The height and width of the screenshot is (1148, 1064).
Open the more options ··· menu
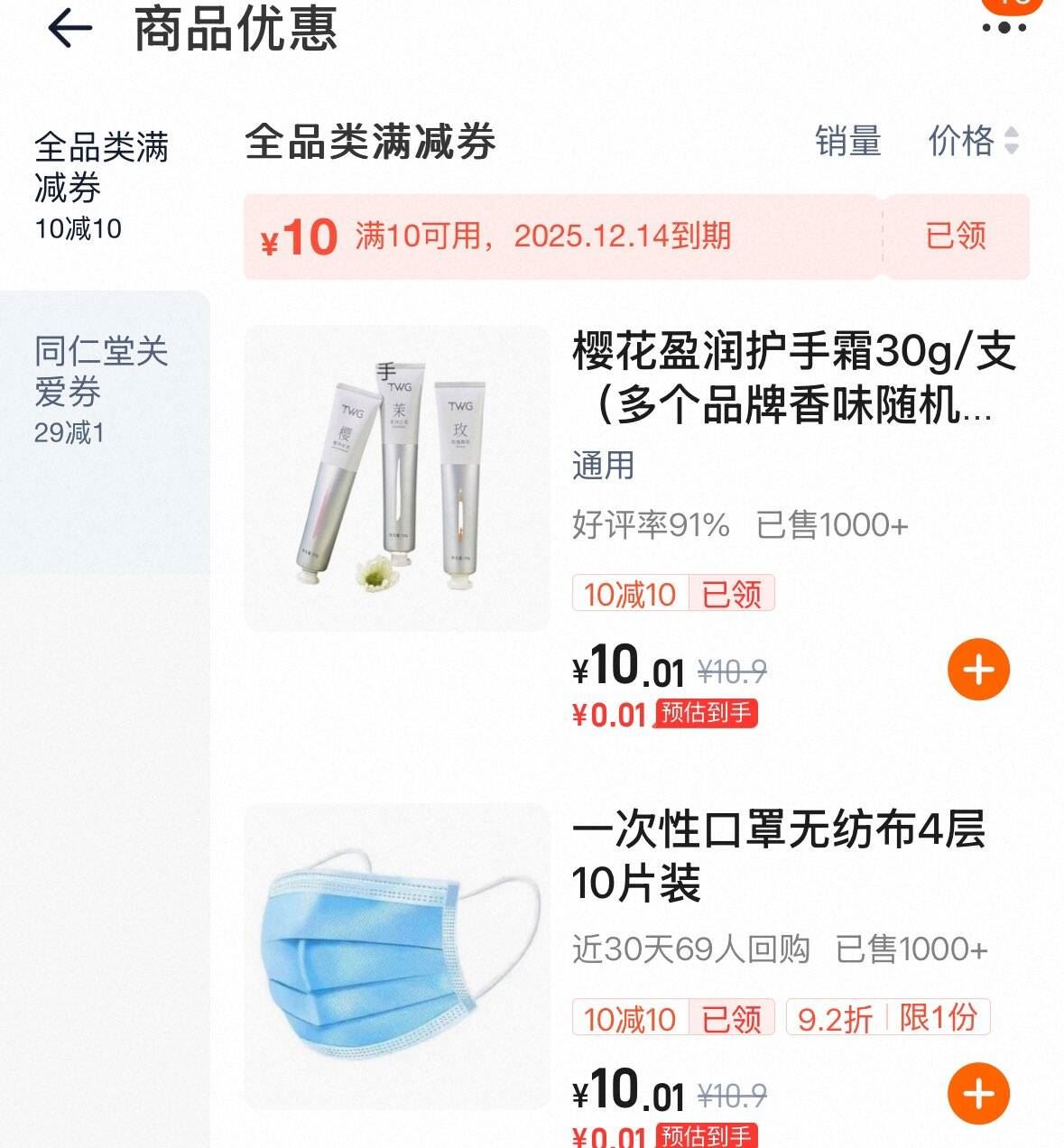(x=1005, y=28)
